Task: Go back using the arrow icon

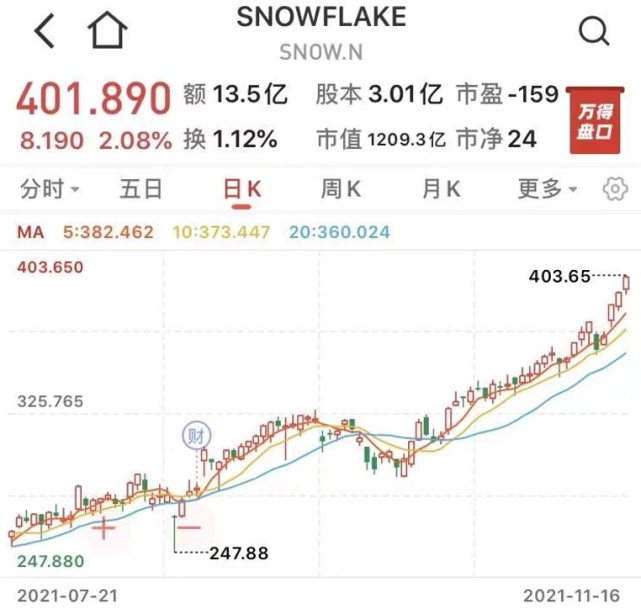Action: 44,33
